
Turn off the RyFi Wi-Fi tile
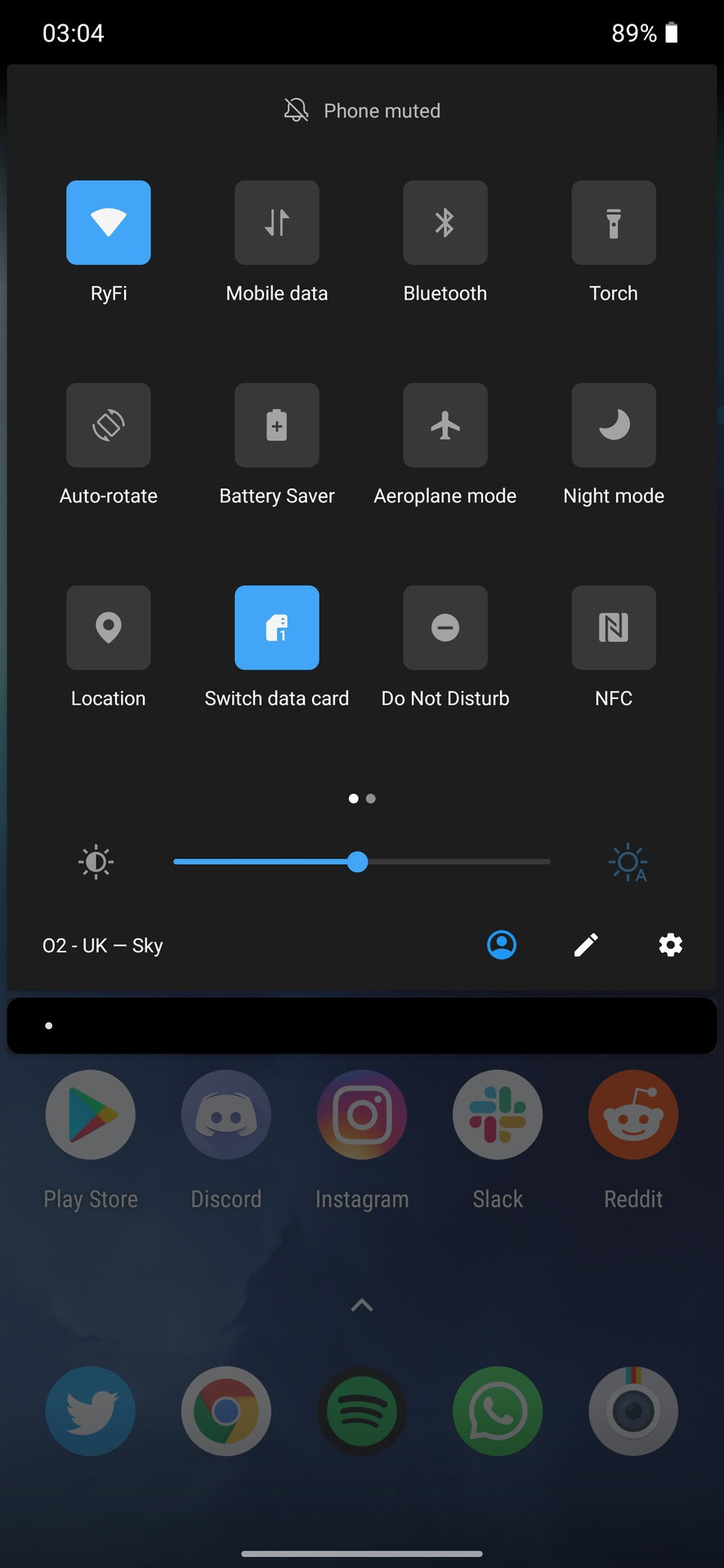point(109,222)
